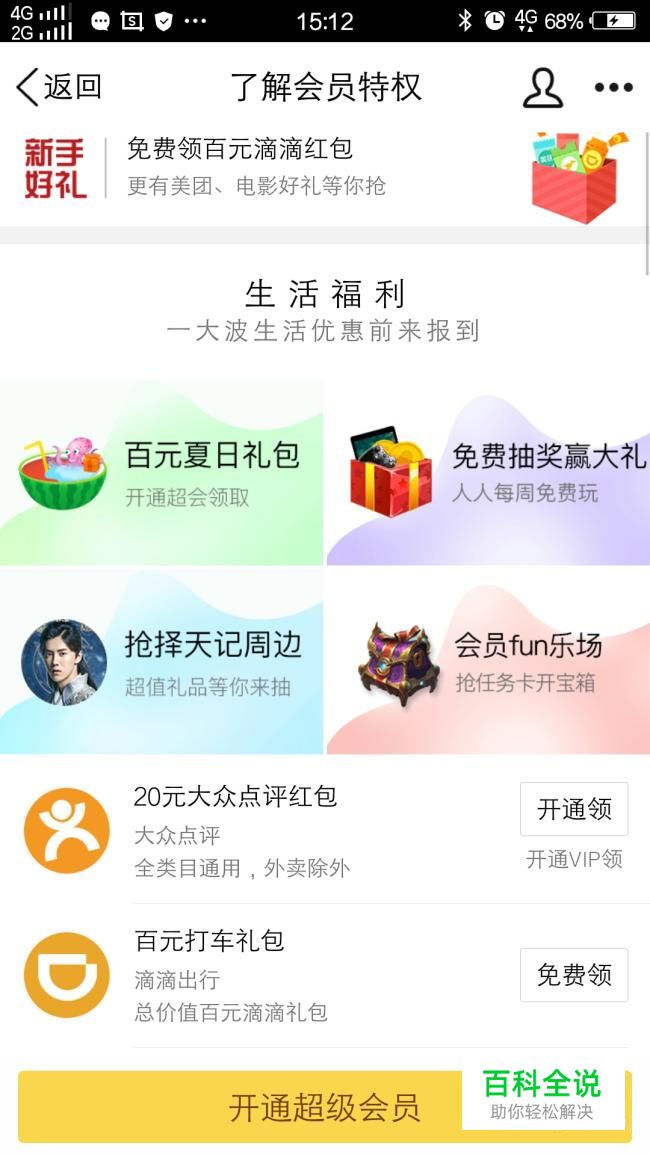Claim the 百元打车礼包 with 免费领

click(x=573, y=975)
